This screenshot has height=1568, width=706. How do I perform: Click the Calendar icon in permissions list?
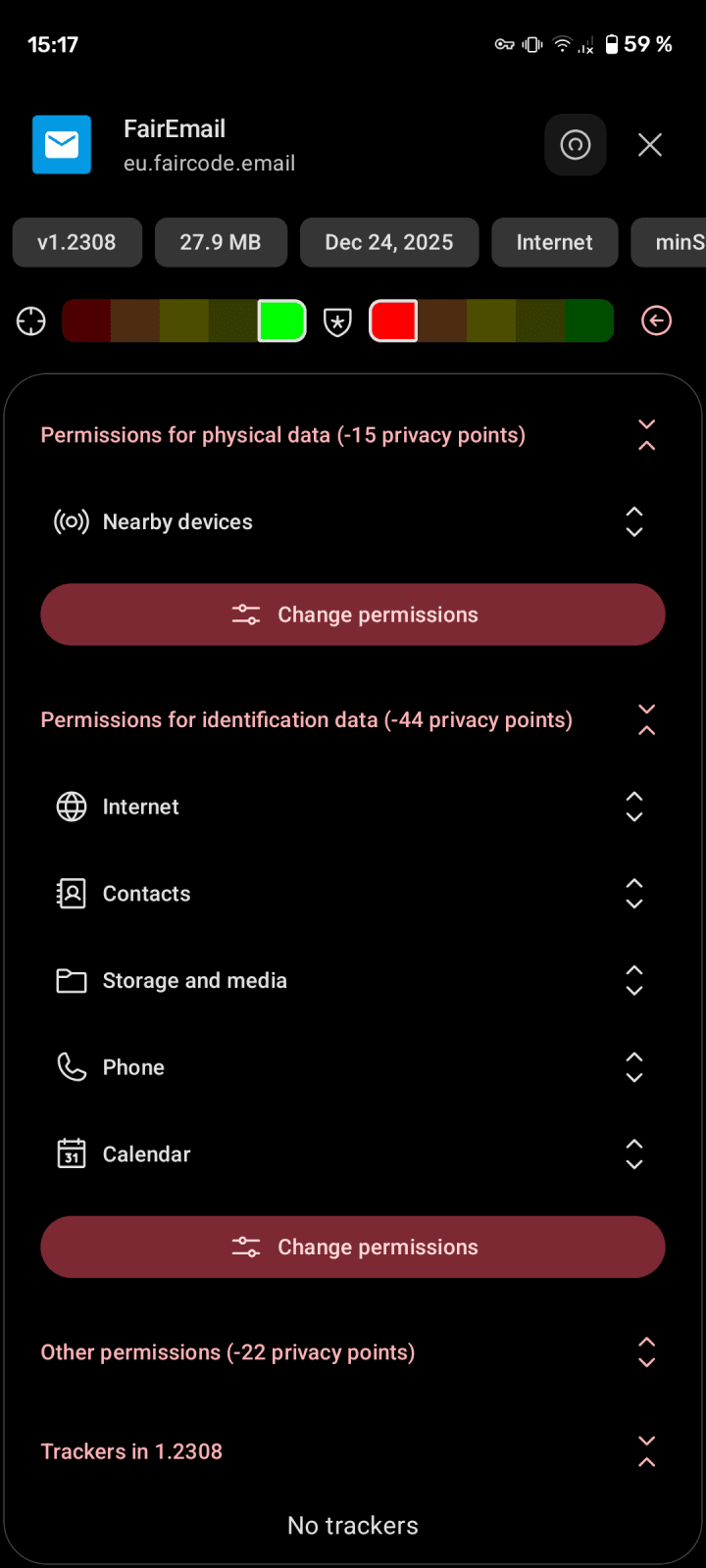[x=71, y=1153]
